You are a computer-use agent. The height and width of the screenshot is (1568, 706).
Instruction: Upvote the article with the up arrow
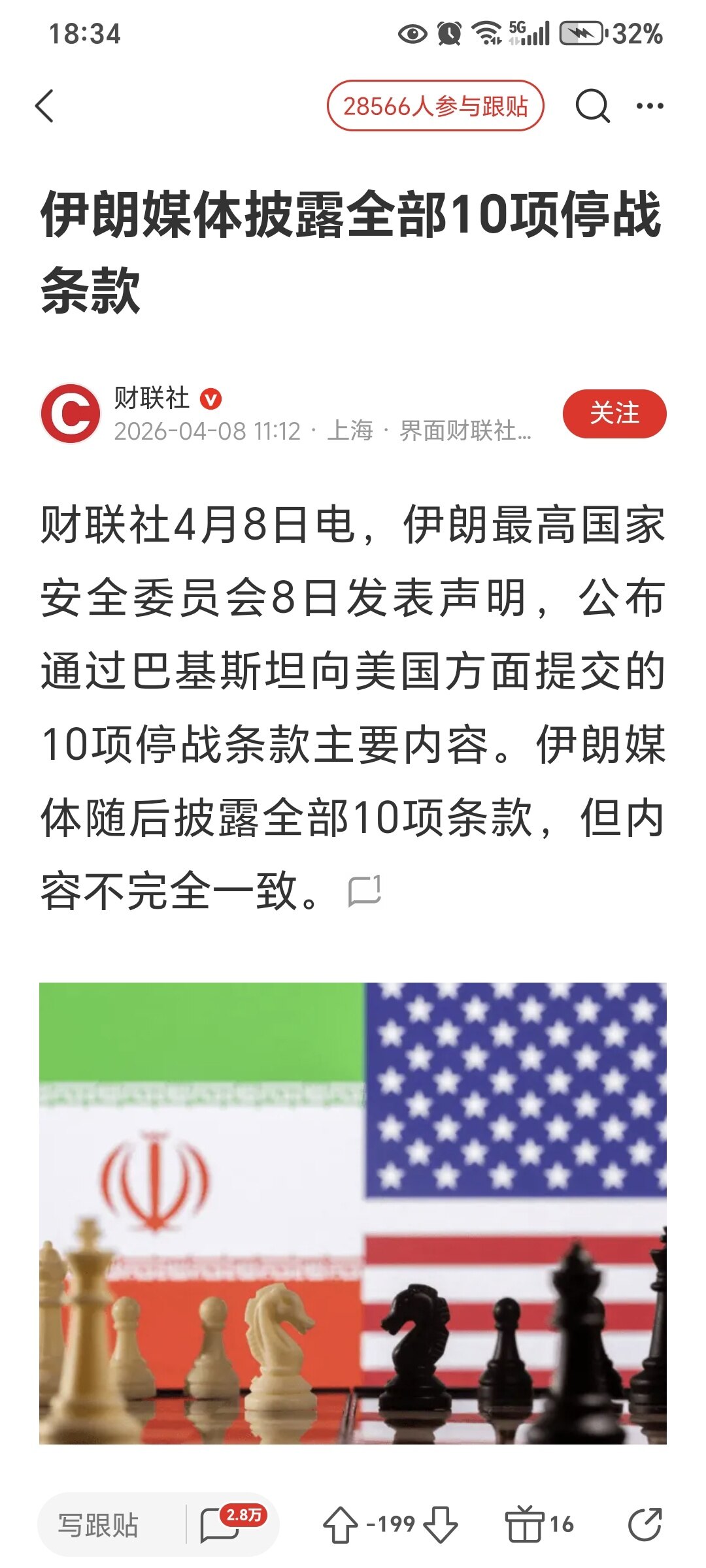pos(341,1525)
